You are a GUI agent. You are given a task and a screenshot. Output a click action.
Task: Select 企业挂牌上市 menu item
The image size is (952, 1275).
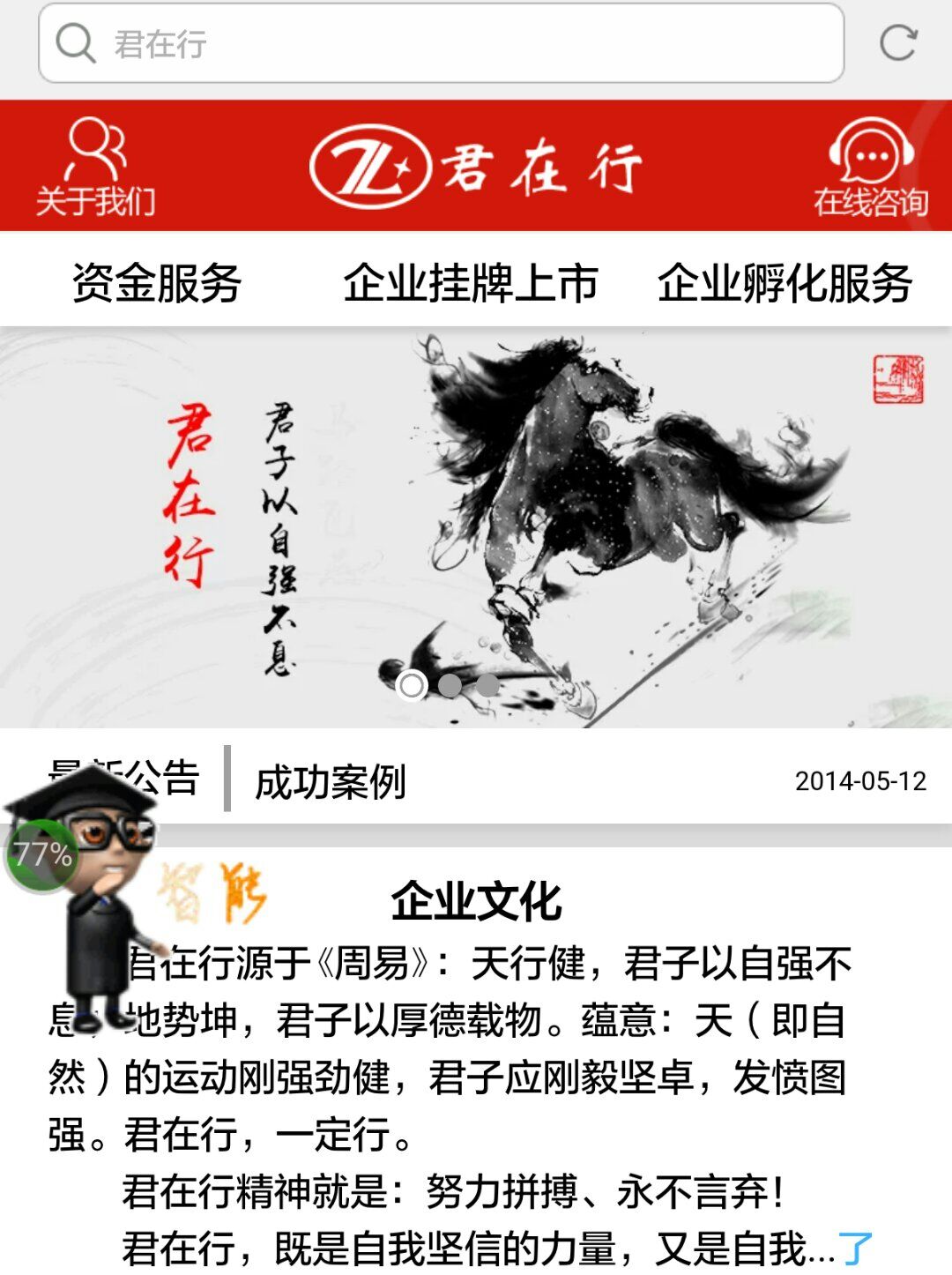tap(471, 283)
